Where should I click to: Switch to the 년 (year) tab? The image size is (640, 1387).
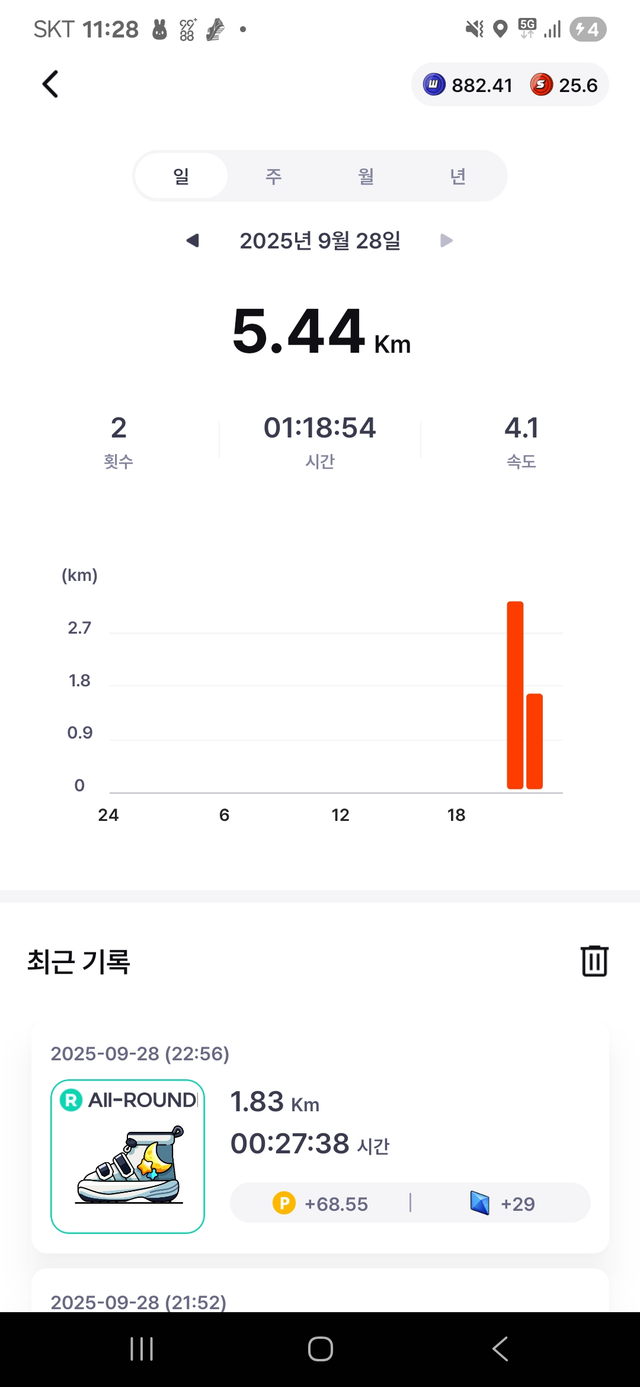(458, 177)
